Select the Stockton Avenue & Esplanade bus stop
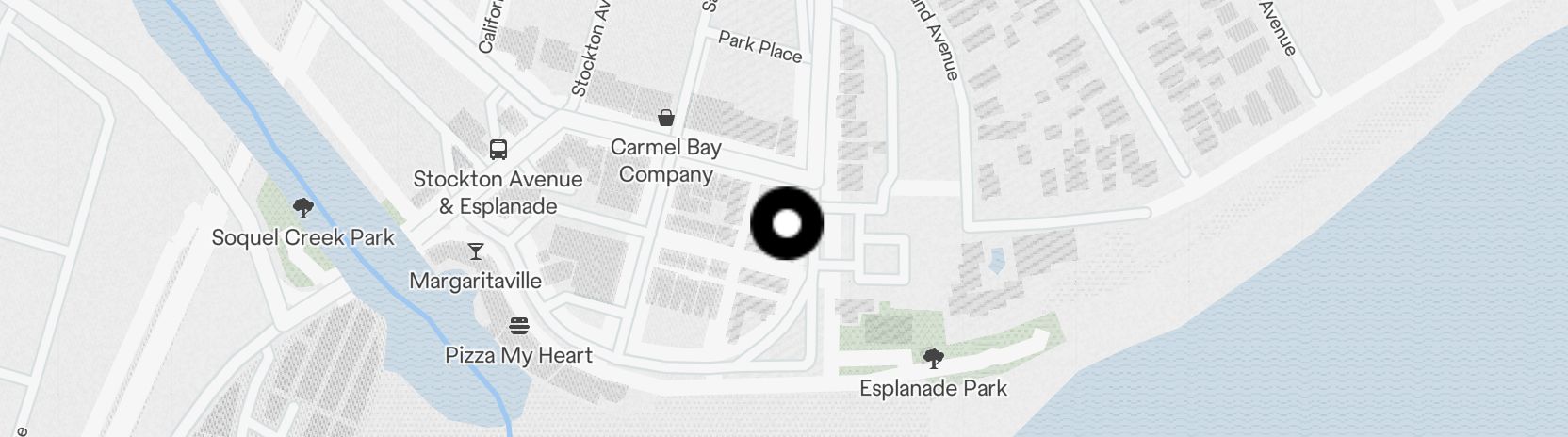Image resolution: width=1568 pixels, height=437 pixels. 498,150
